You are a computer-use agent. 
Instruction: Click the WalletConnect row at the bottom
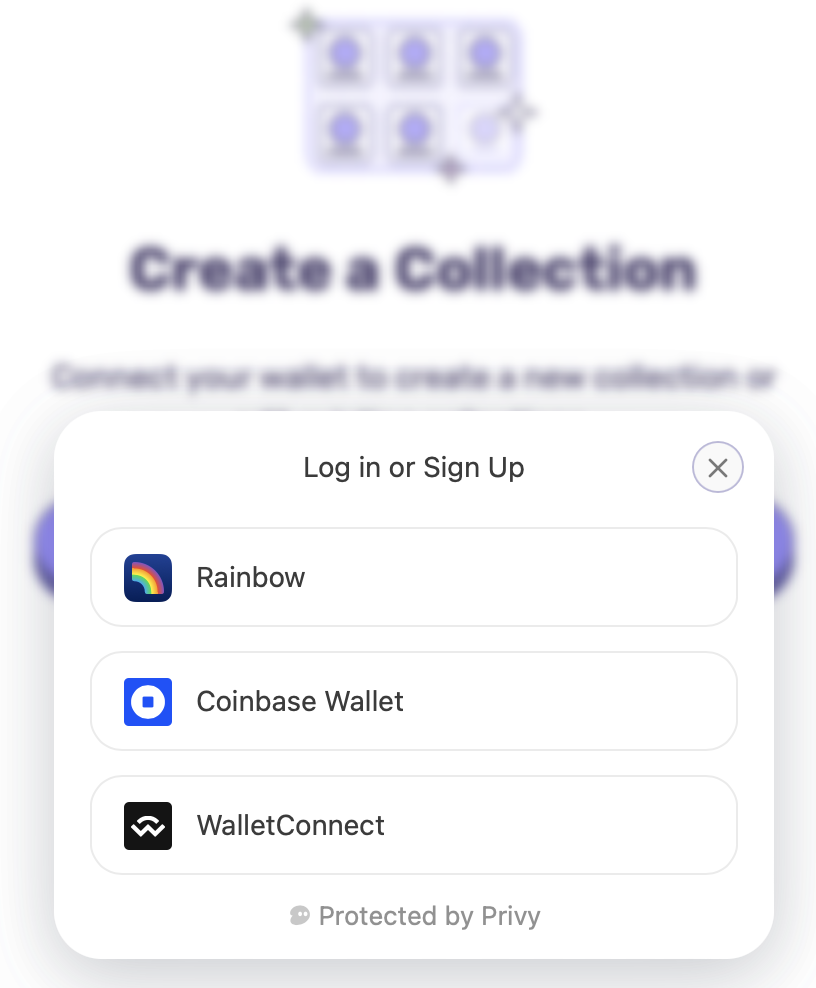(413, 825)
